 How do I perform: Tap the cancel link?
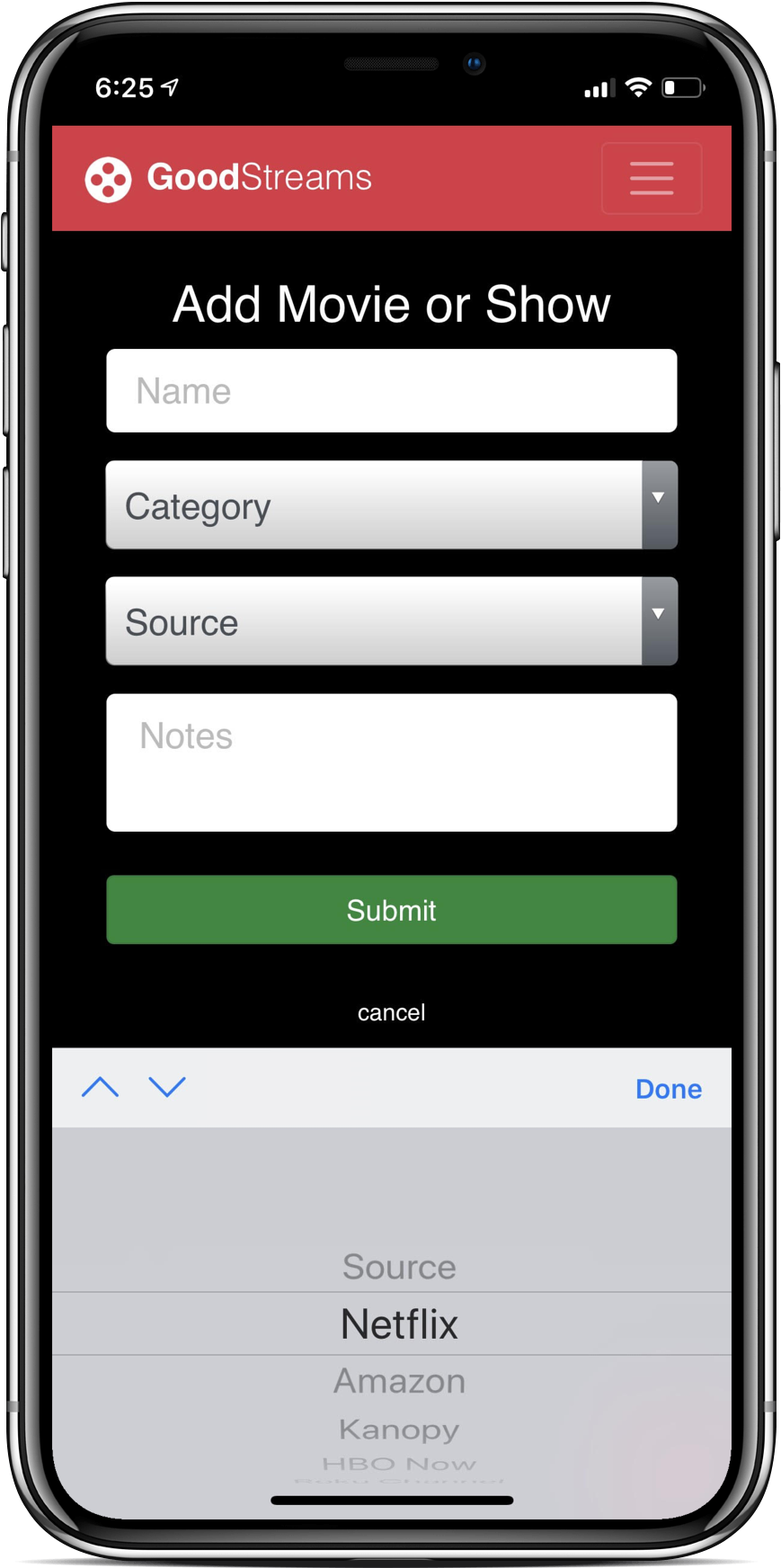pyautogui.click(x=391, y=1012)
